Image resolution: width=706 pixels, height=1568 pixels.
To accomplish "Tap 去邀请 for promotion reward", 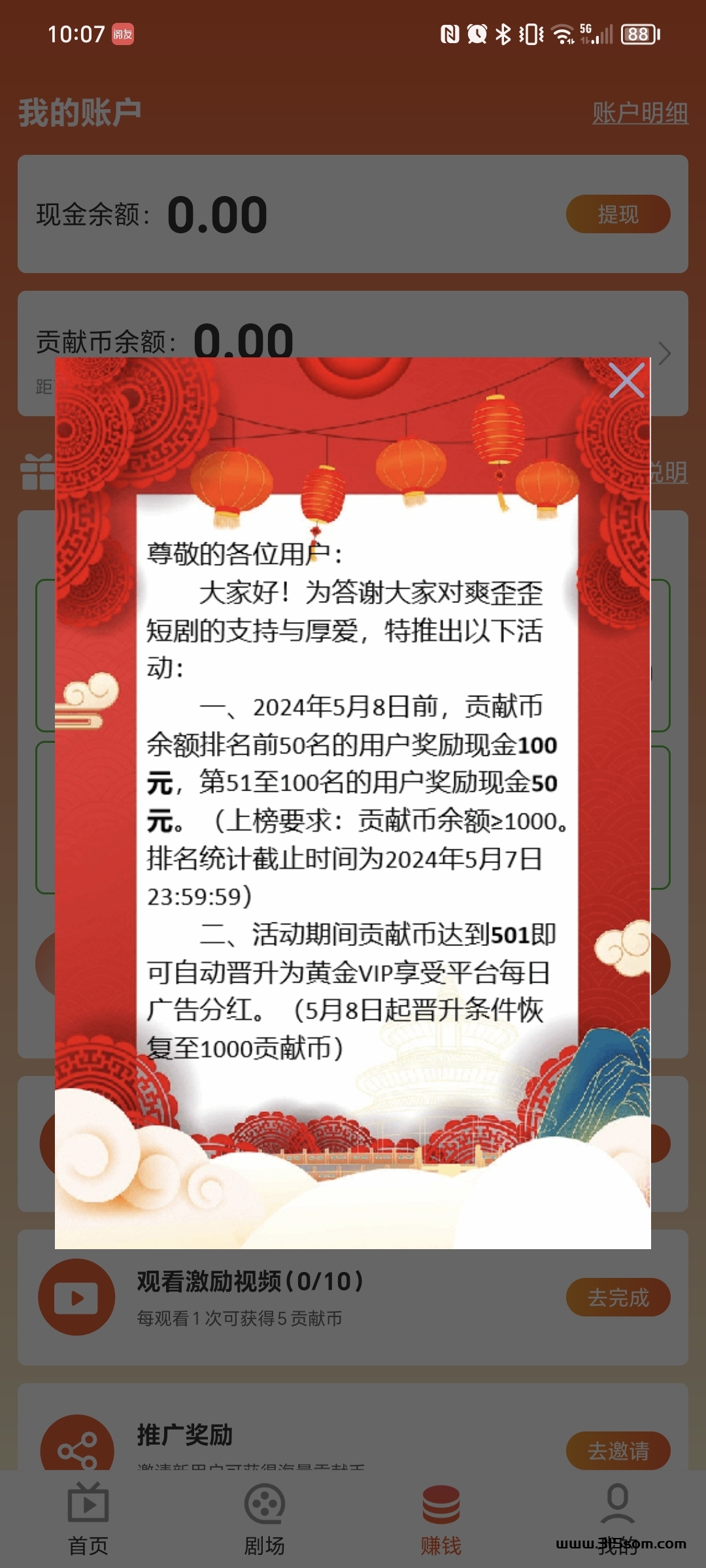I will tap(618, 1450).
